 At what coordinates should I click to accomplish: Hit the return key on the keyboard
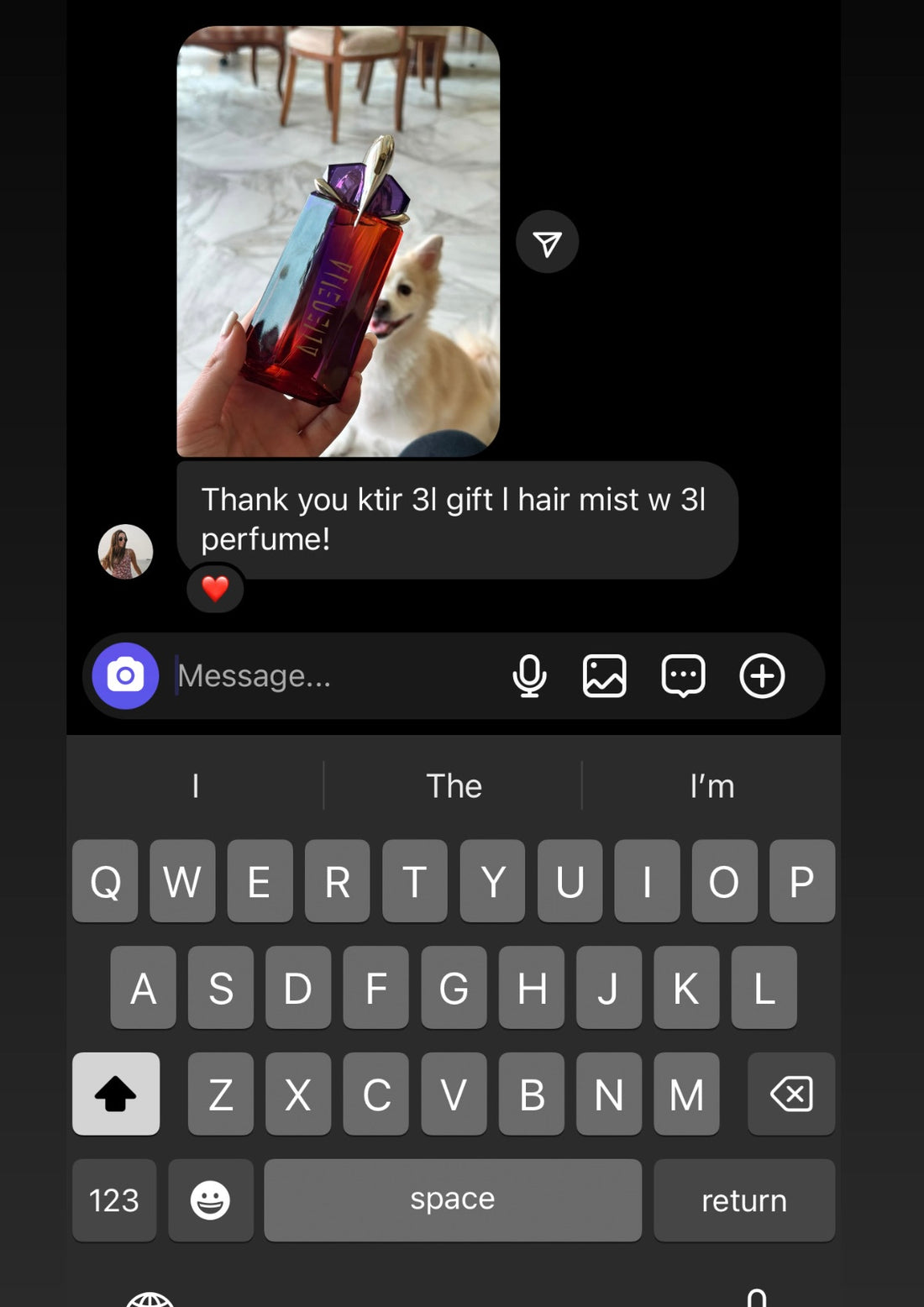pyautogui.click(x=744, y=1200)
